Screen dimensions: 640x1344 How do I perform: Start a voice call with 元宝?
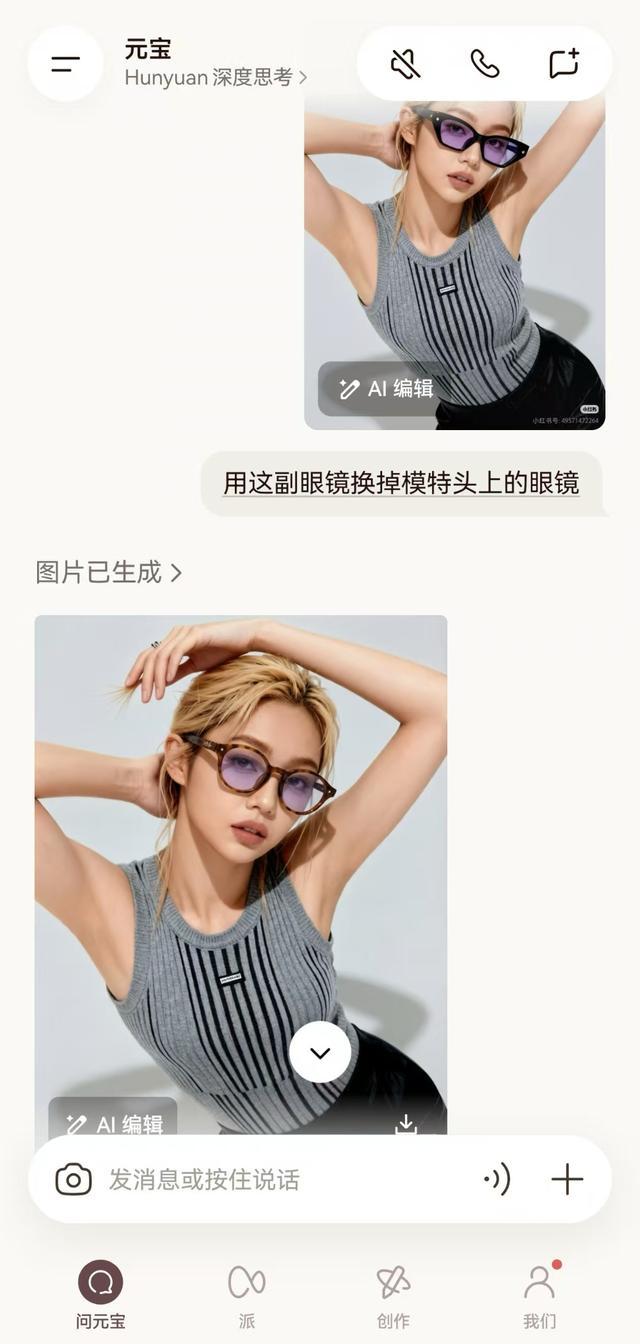tap(485, 64)
